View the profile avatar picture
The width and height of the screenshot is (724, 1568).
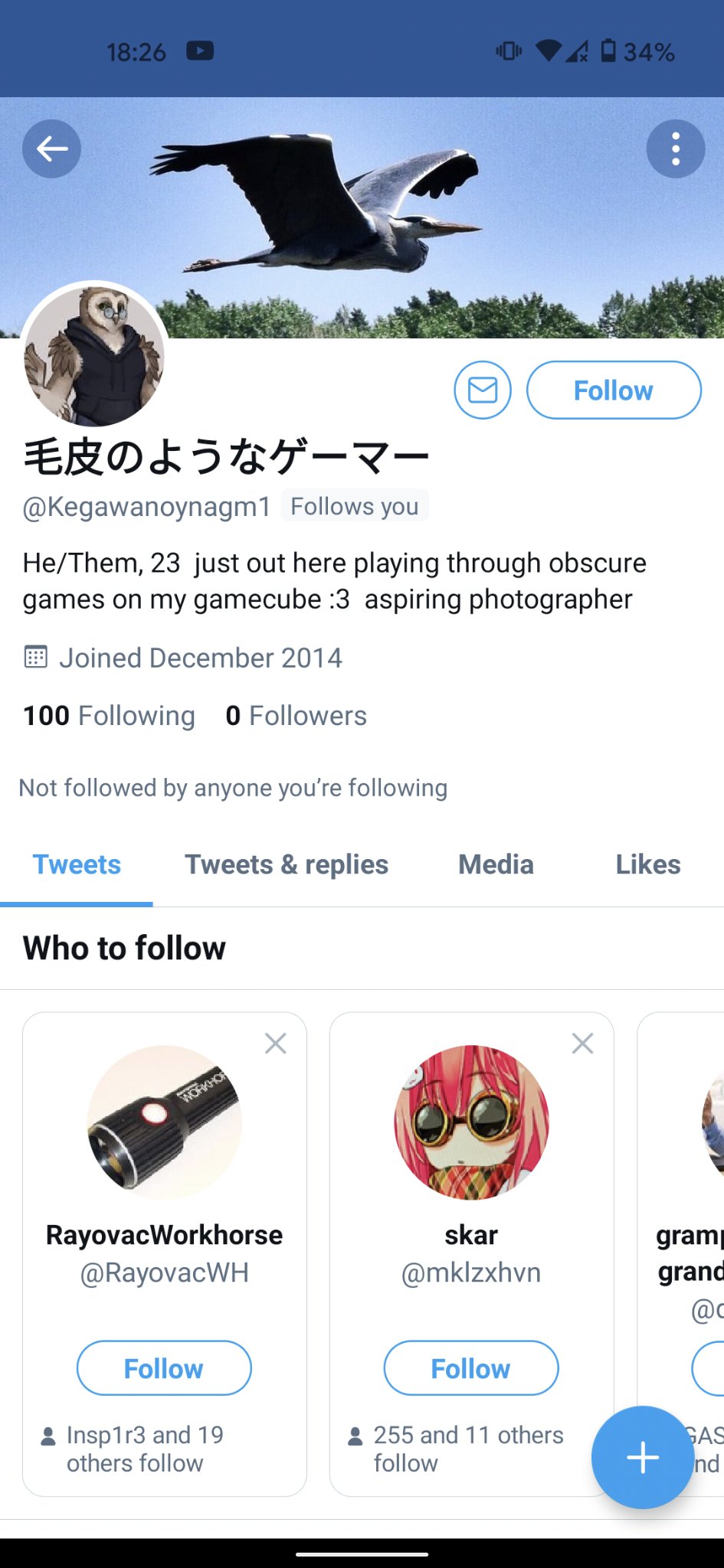point(94,354)
